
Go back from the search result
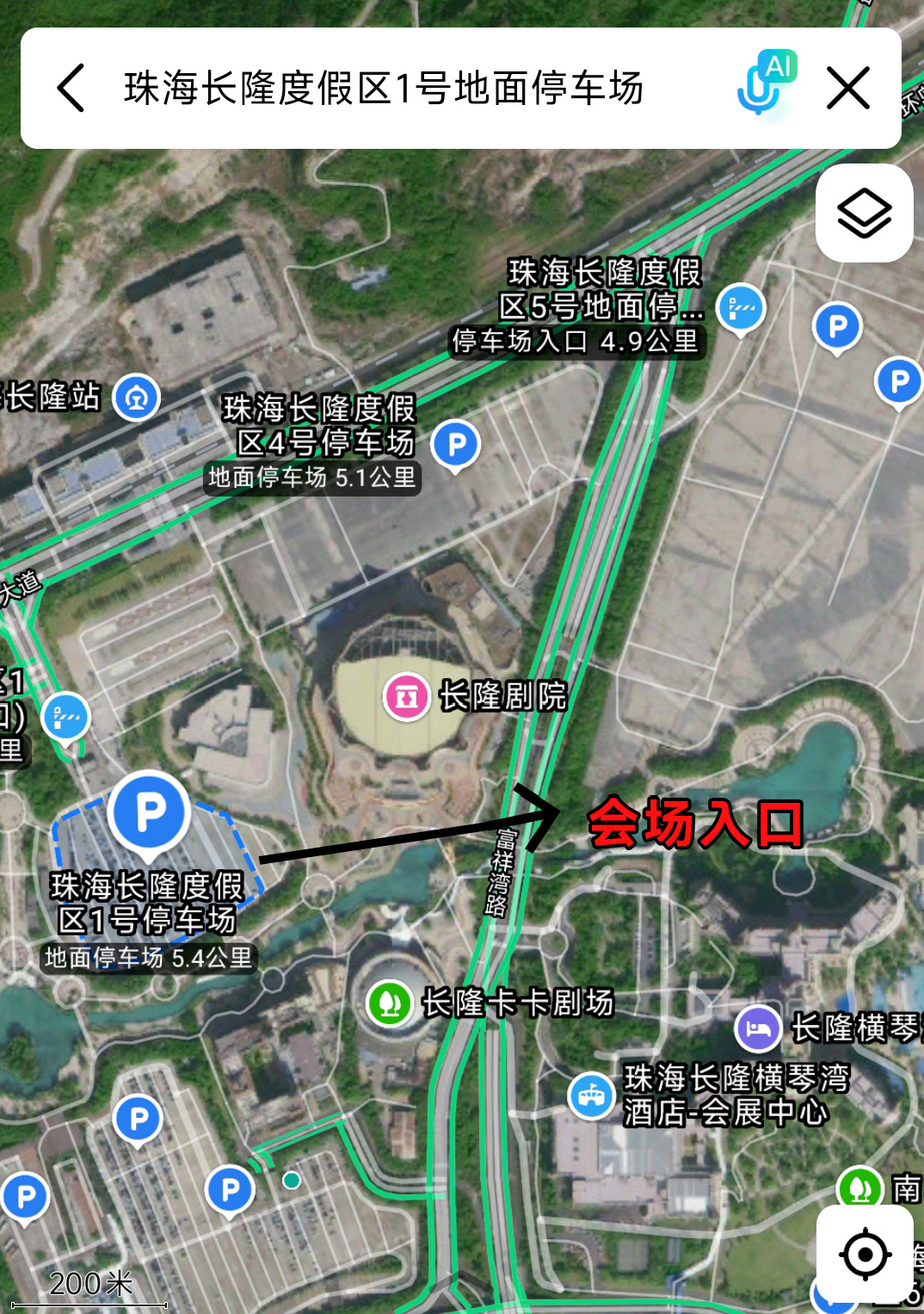coord(71,88)
